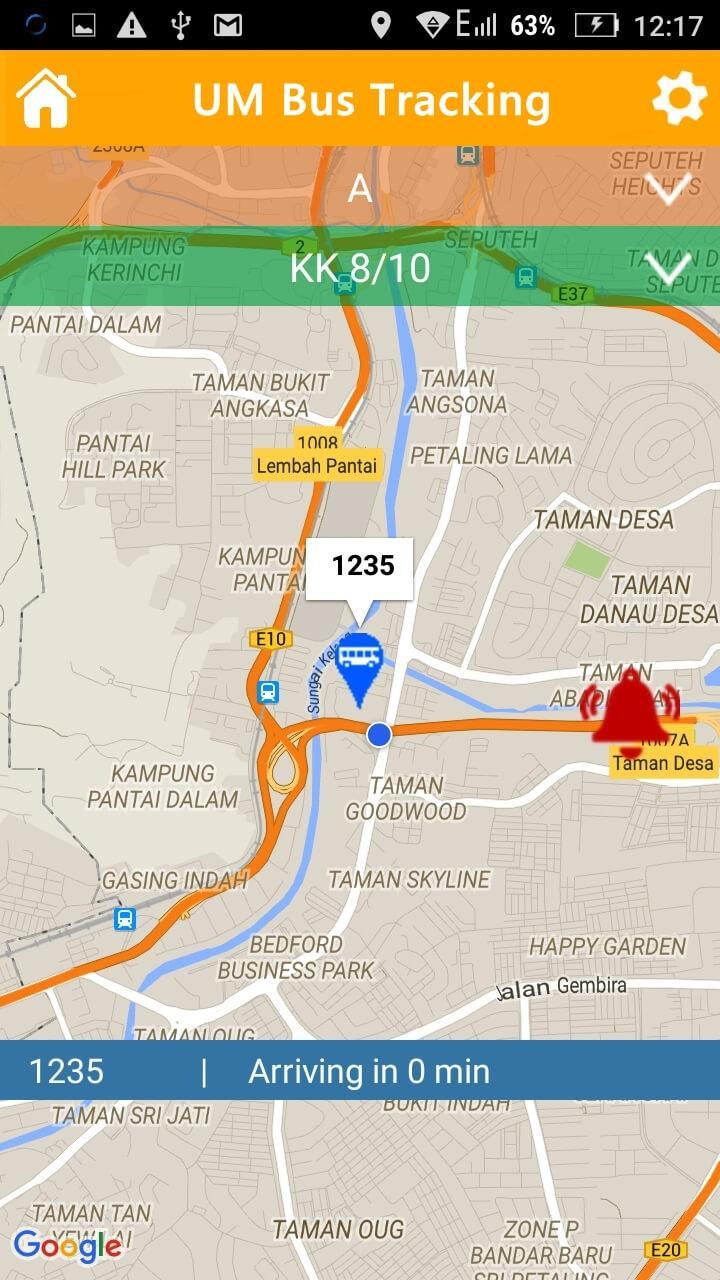This screenshot has width=720, height=1280.
Task: Go to the home screen icon
Action: click(x=45, y=98)
